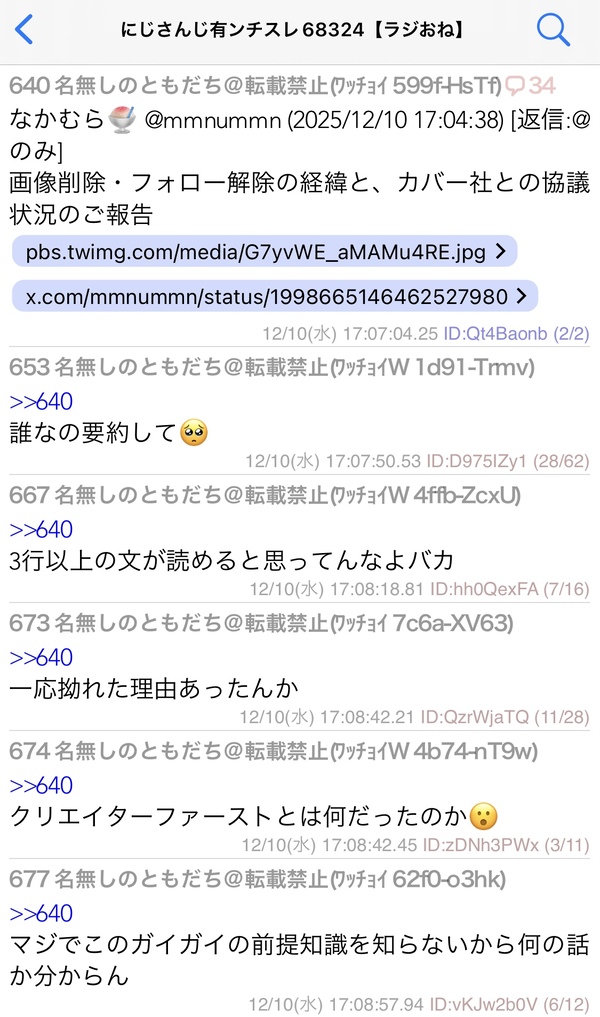Go back with the top-left arrow
600x1017 pixels.
(25, 29)
